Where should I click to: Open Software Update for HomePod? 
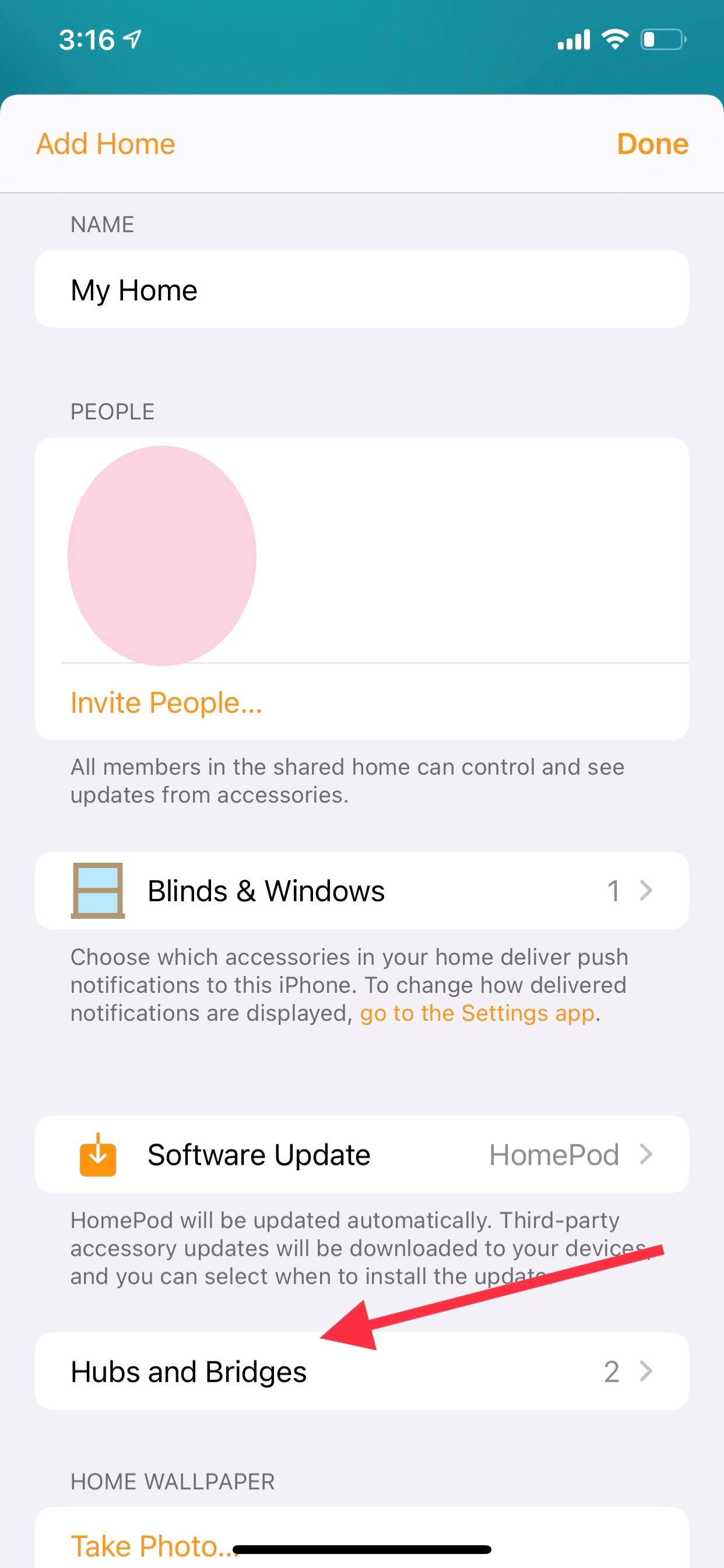click(x=361, y=1154)
